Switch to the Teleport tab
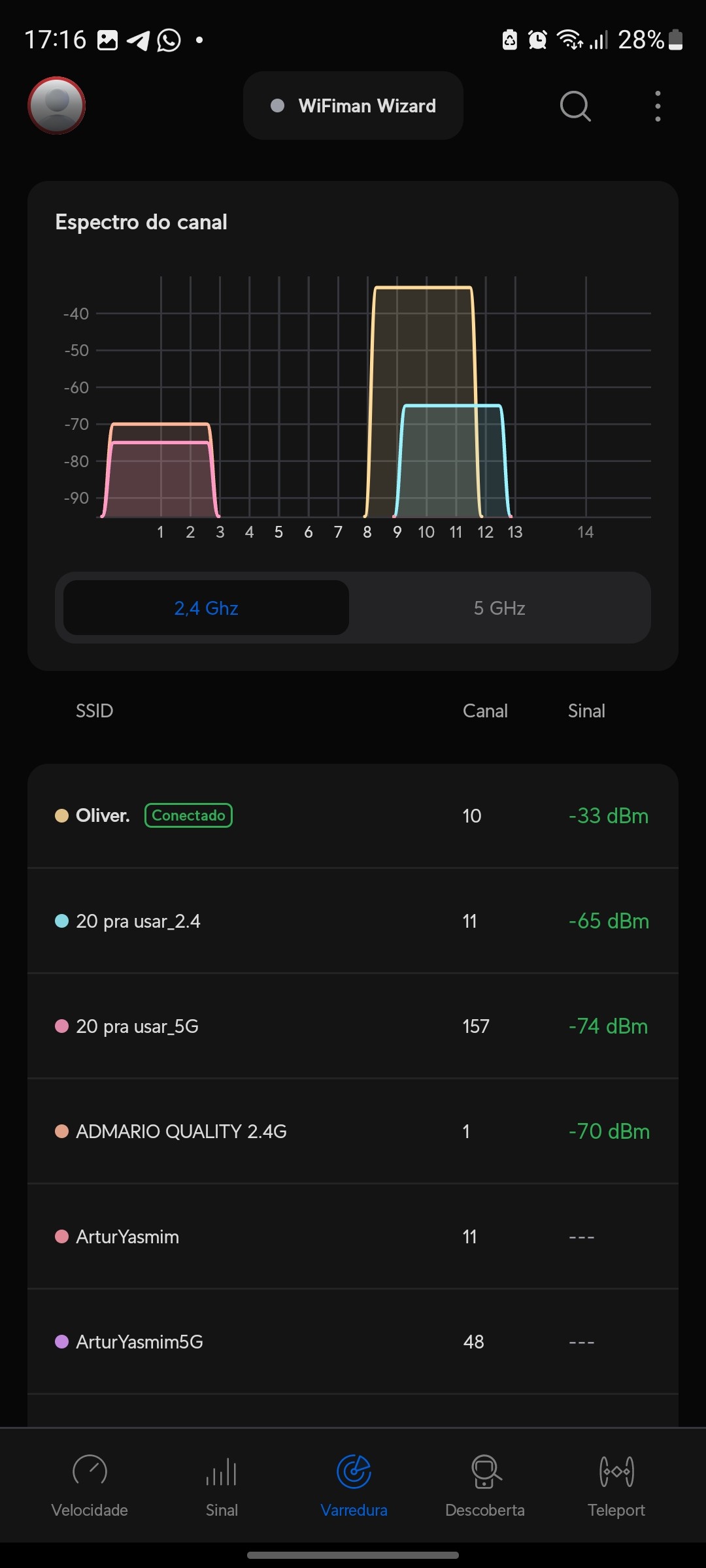The width and height of the screenshot is (706, 1568). [x=616, y=1486]
